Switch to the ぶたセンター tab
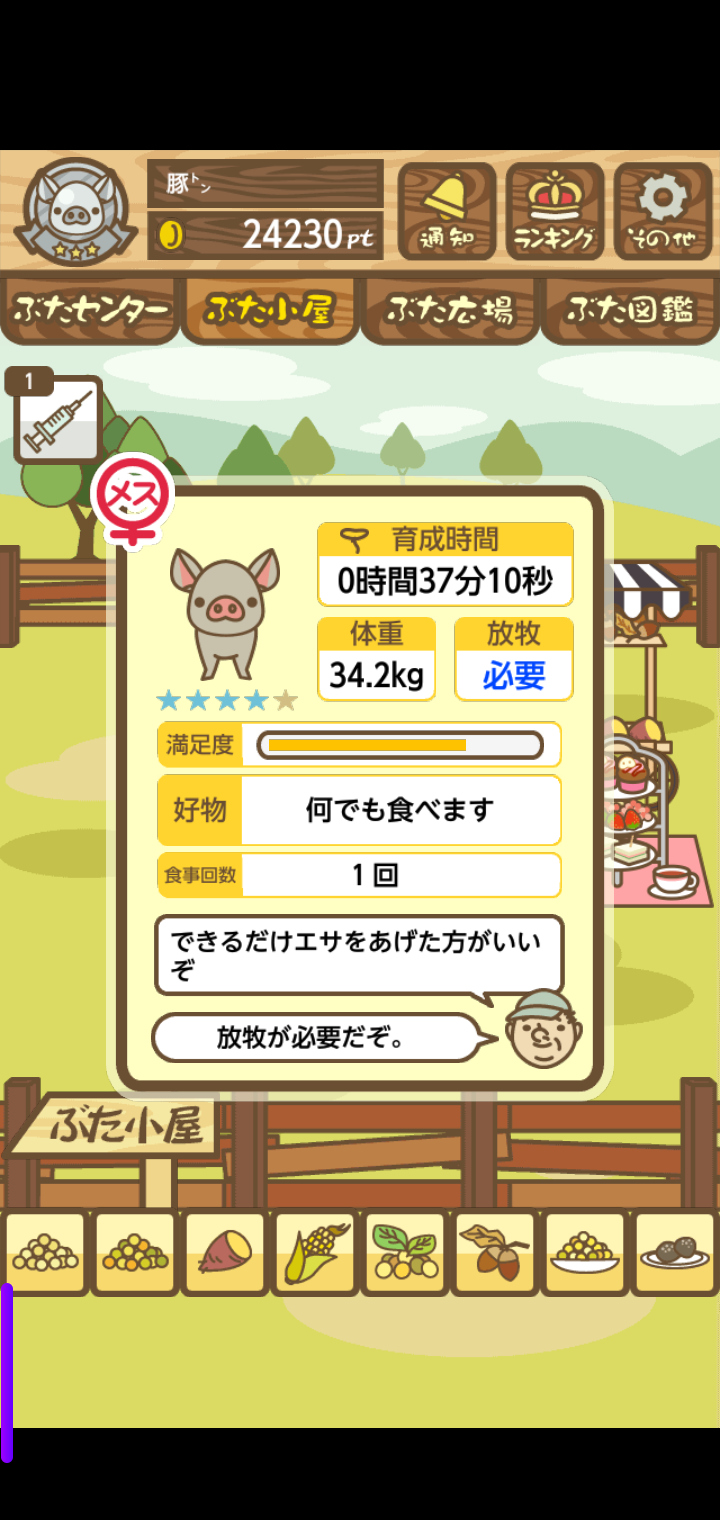 tap(90, 310)
